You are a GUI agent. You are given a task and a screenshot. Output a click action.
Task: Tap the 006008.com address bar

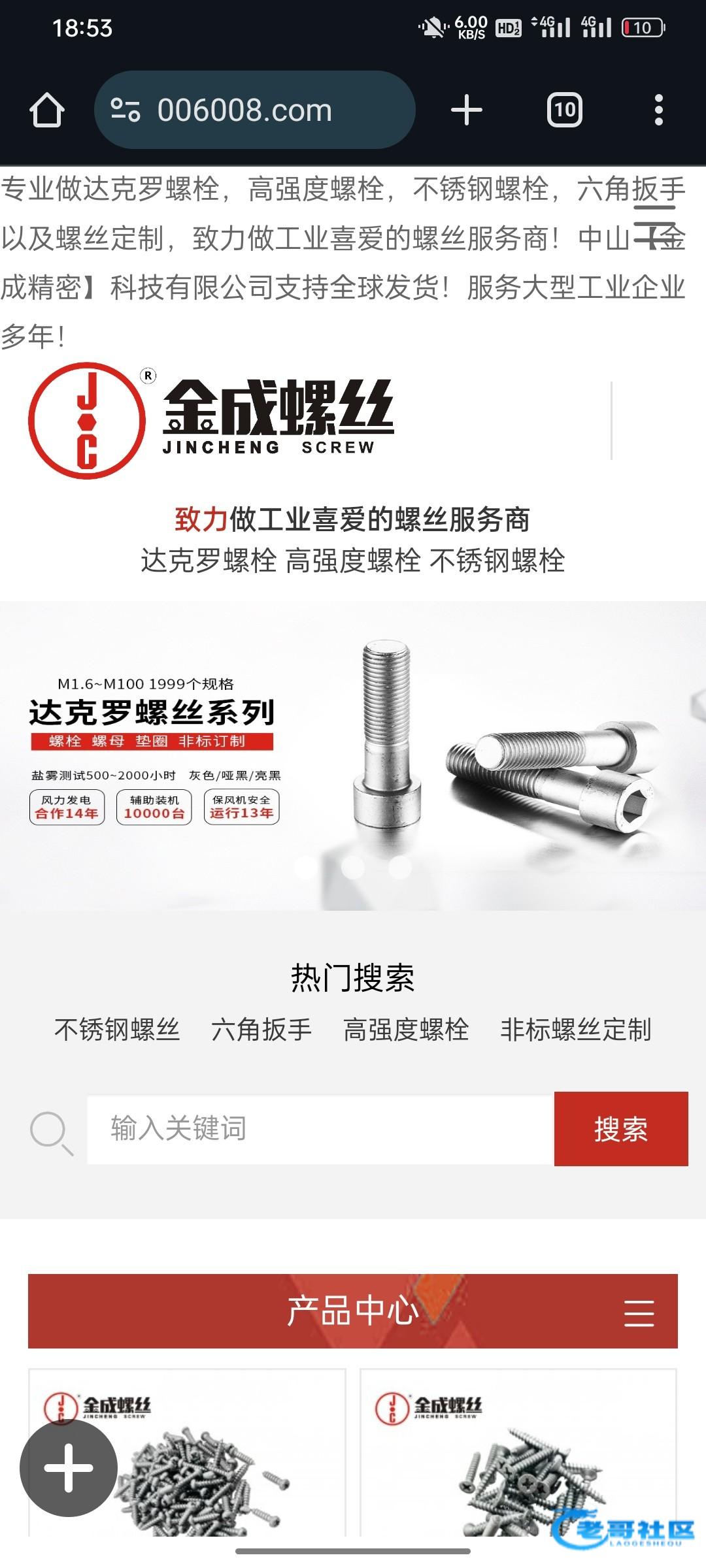click(255, 110)
